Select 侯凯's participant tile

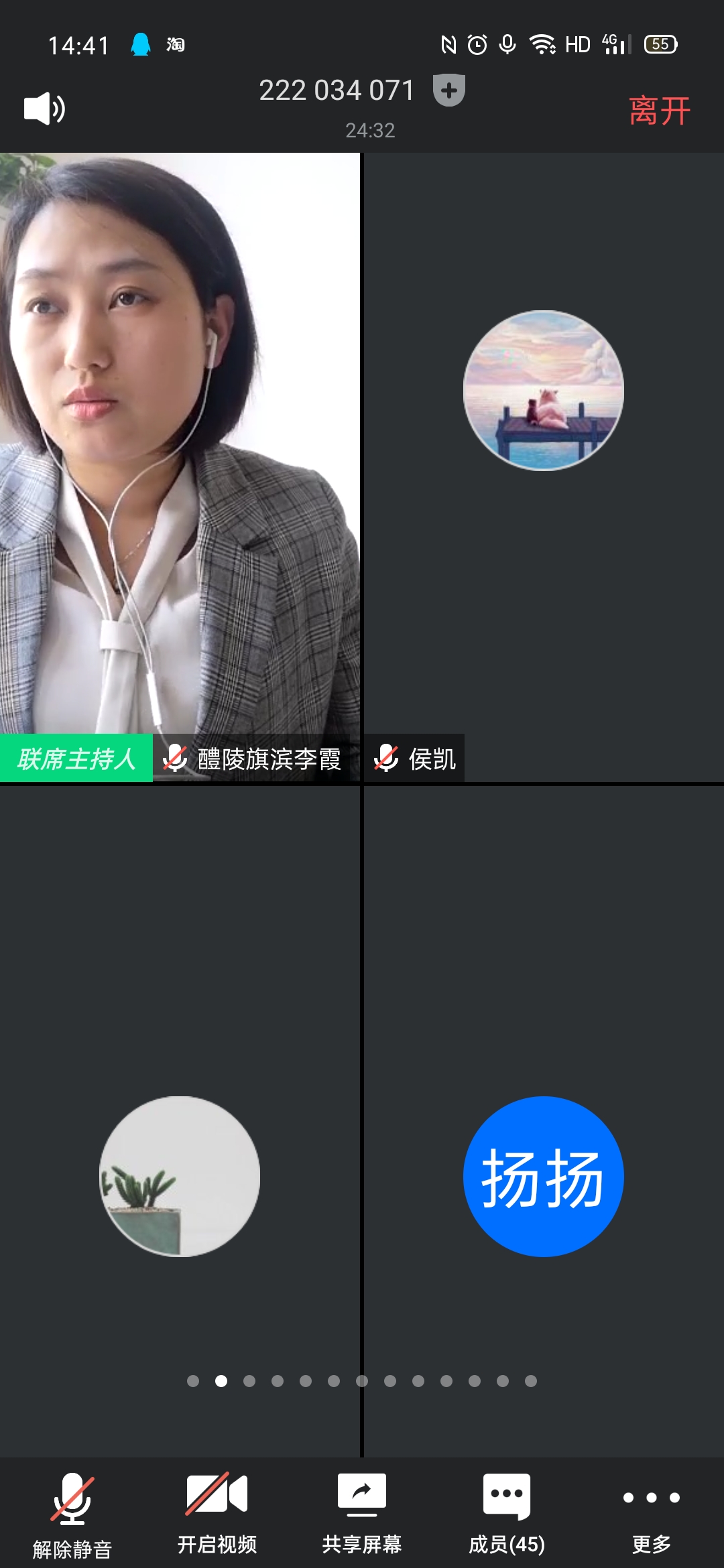click(544, 442)
